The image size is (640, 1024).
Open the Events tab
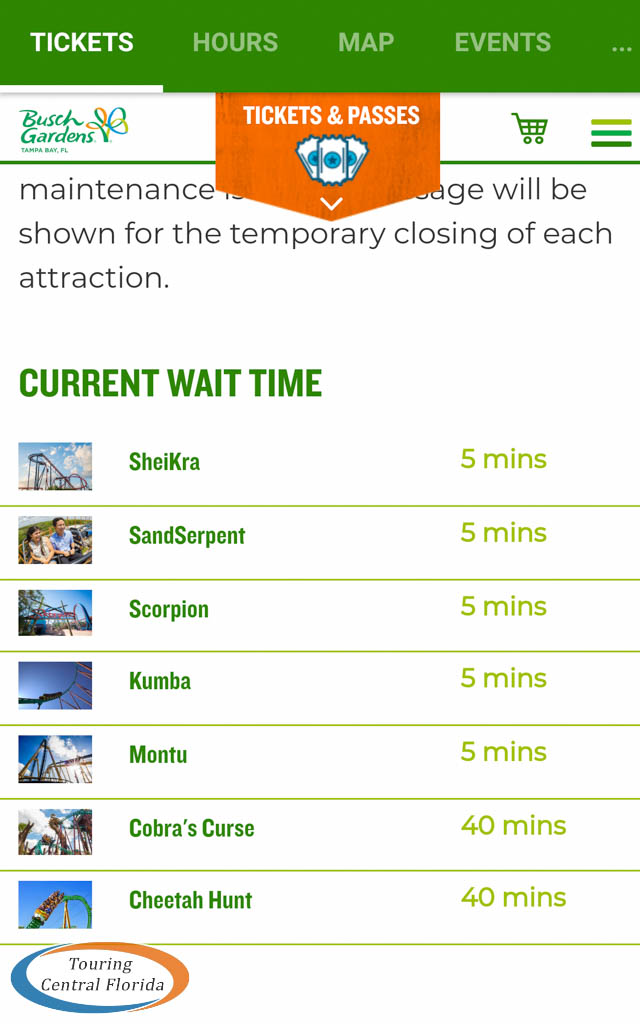pos(502,42)
